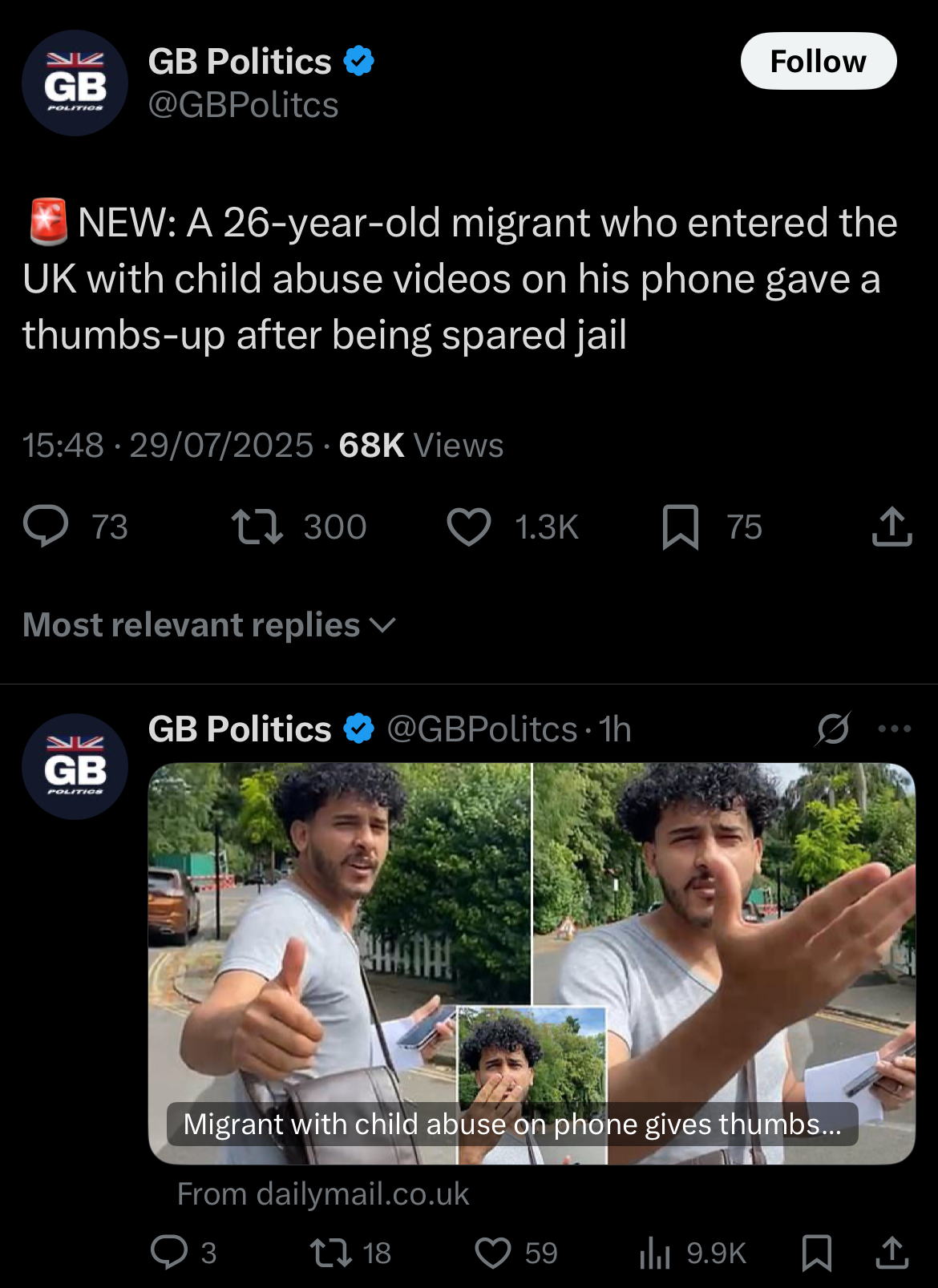Screen dimensions: 938x1288
Task: Follow the GB Politics account
Action: pyautogui.click(x=818, y=61)
